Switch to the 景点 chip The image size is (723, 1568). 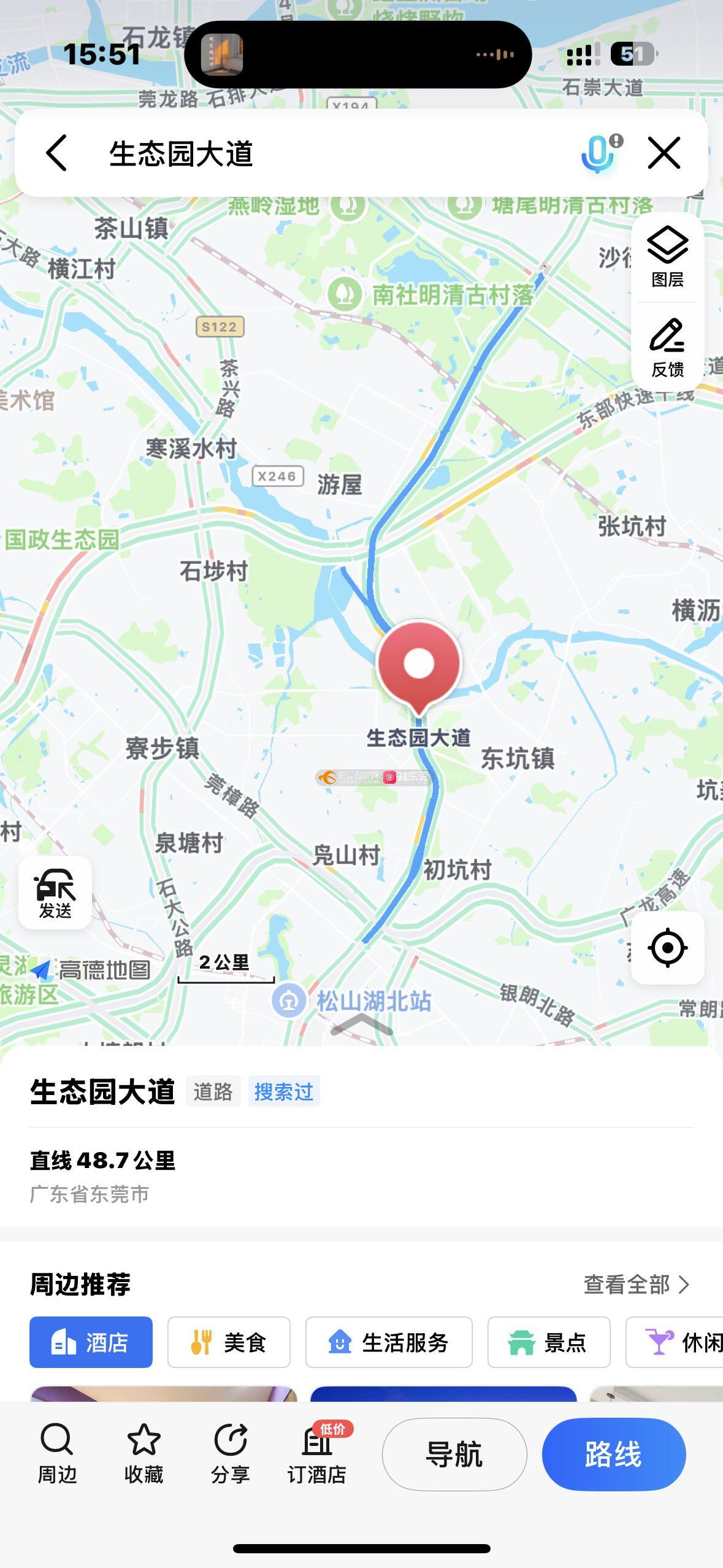click(549, 1342)
